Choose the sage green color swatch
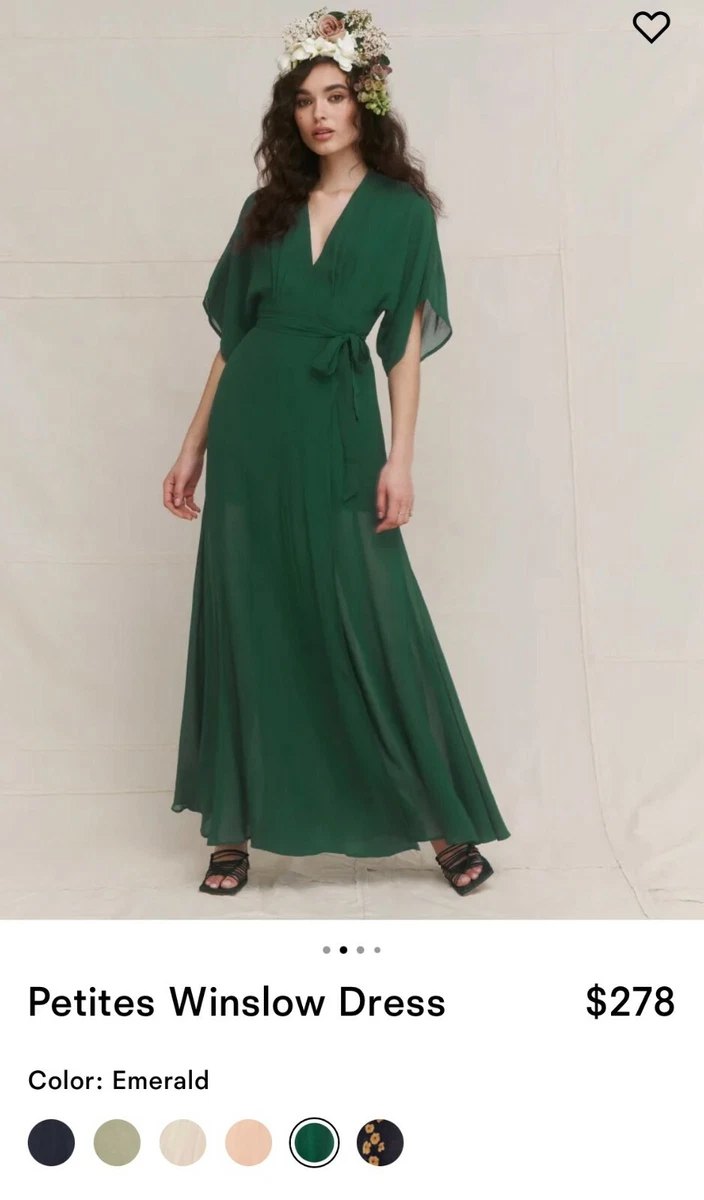This screenshot has width=704, height=1200. pyautogui.click(x=117, y=1142)
